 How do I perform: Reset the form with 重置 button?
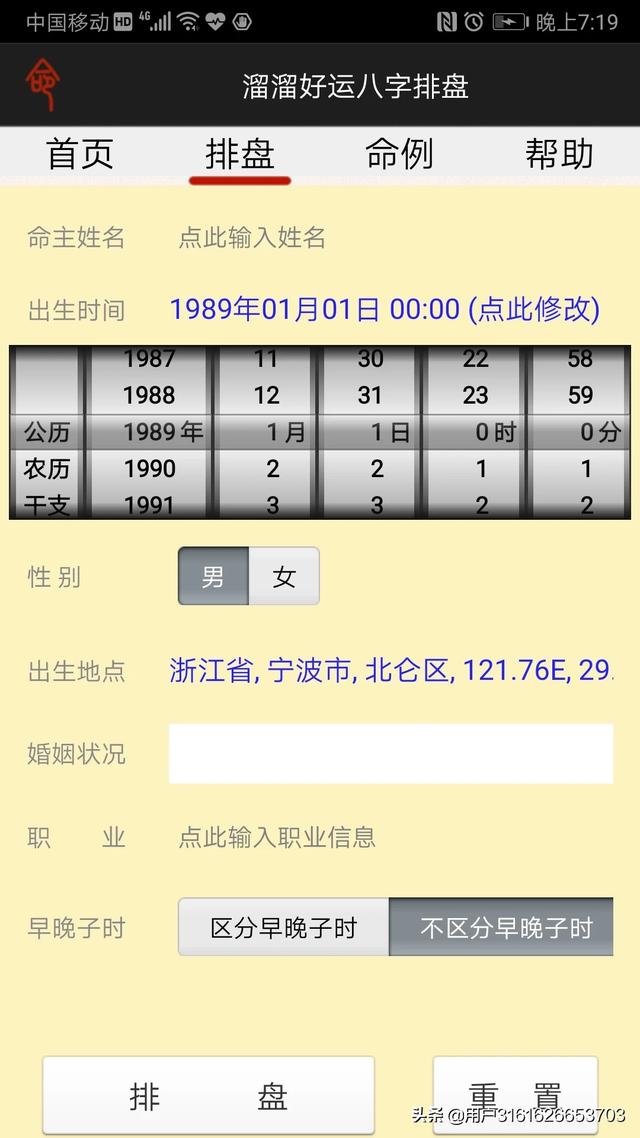[515, 1096]
